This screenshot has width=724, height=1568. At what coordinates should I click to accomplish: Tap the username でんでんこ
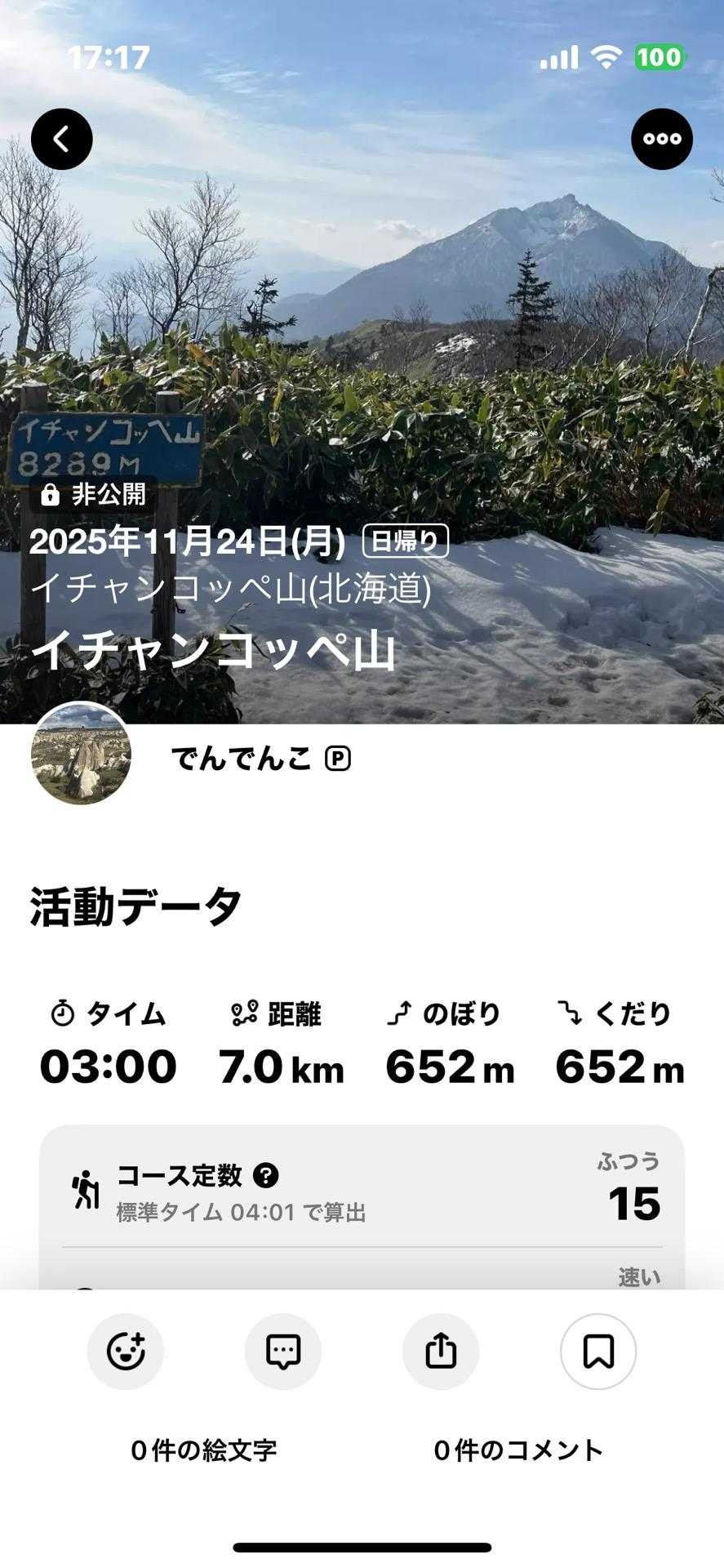[242, 759]
